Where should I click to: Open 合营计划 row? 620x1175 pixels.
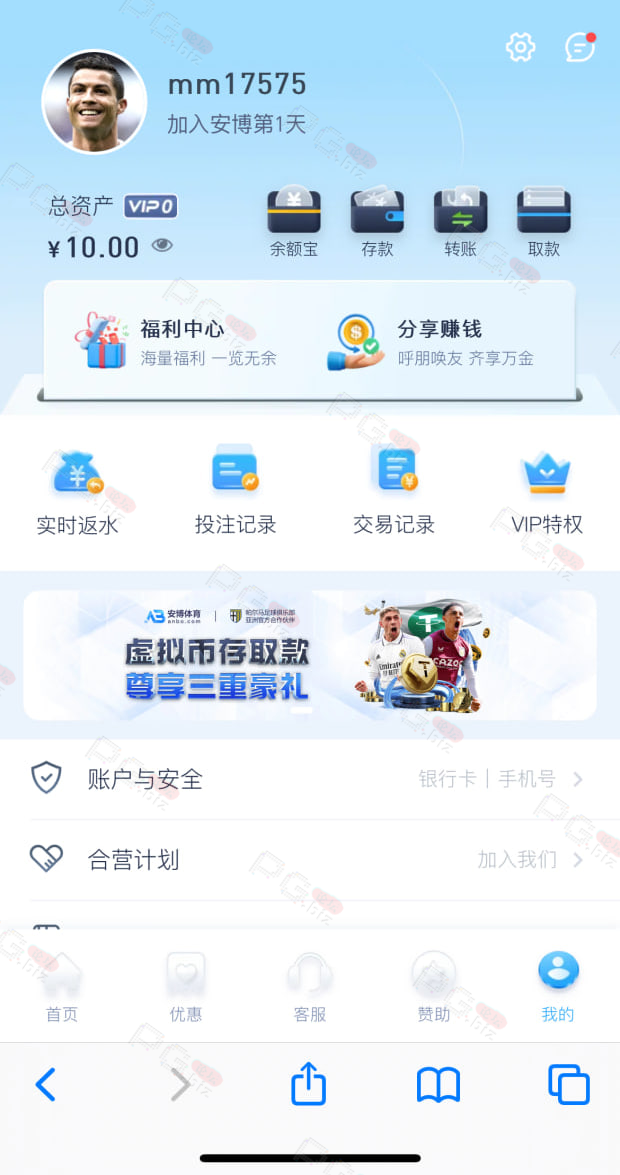click(x=310, y=860)
